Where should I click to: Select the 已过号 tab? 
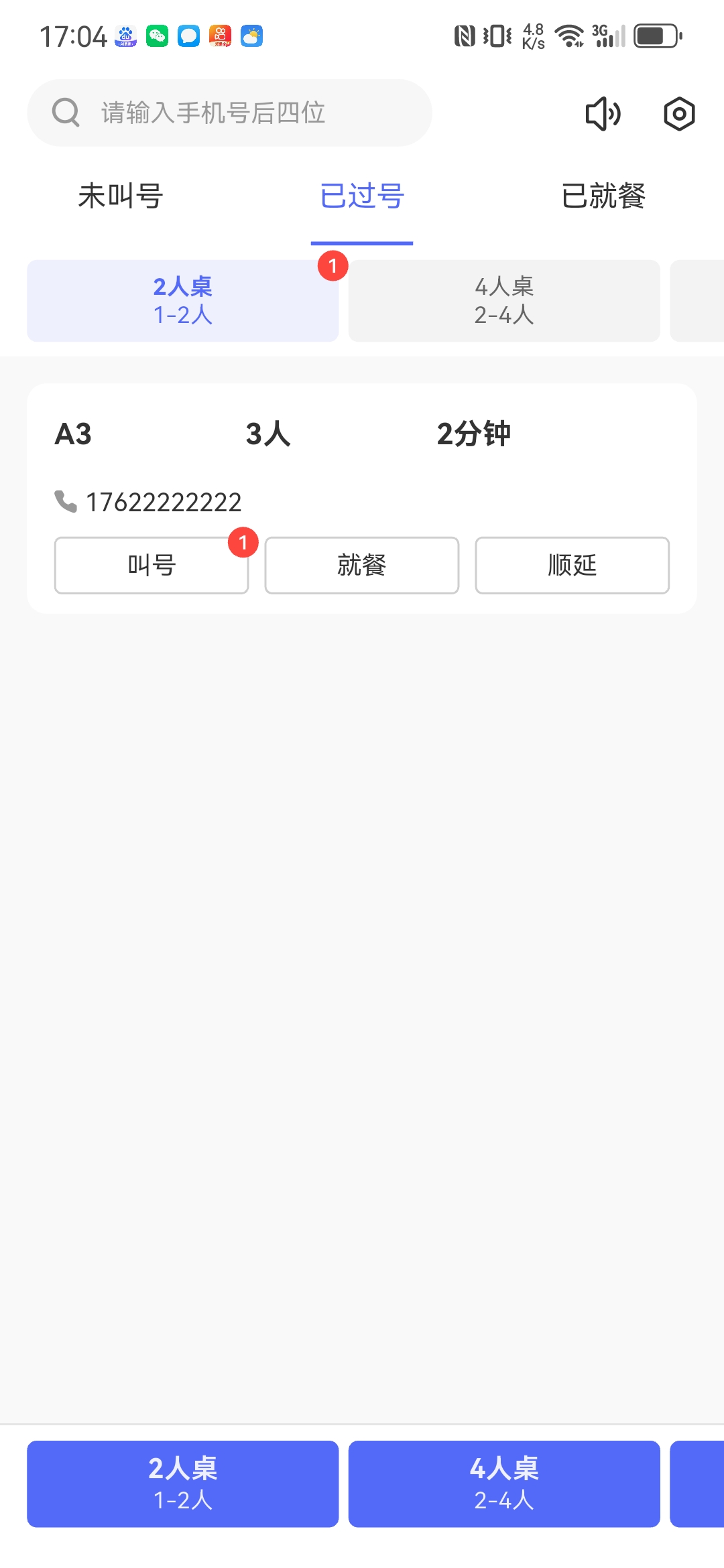coord(362,196)
